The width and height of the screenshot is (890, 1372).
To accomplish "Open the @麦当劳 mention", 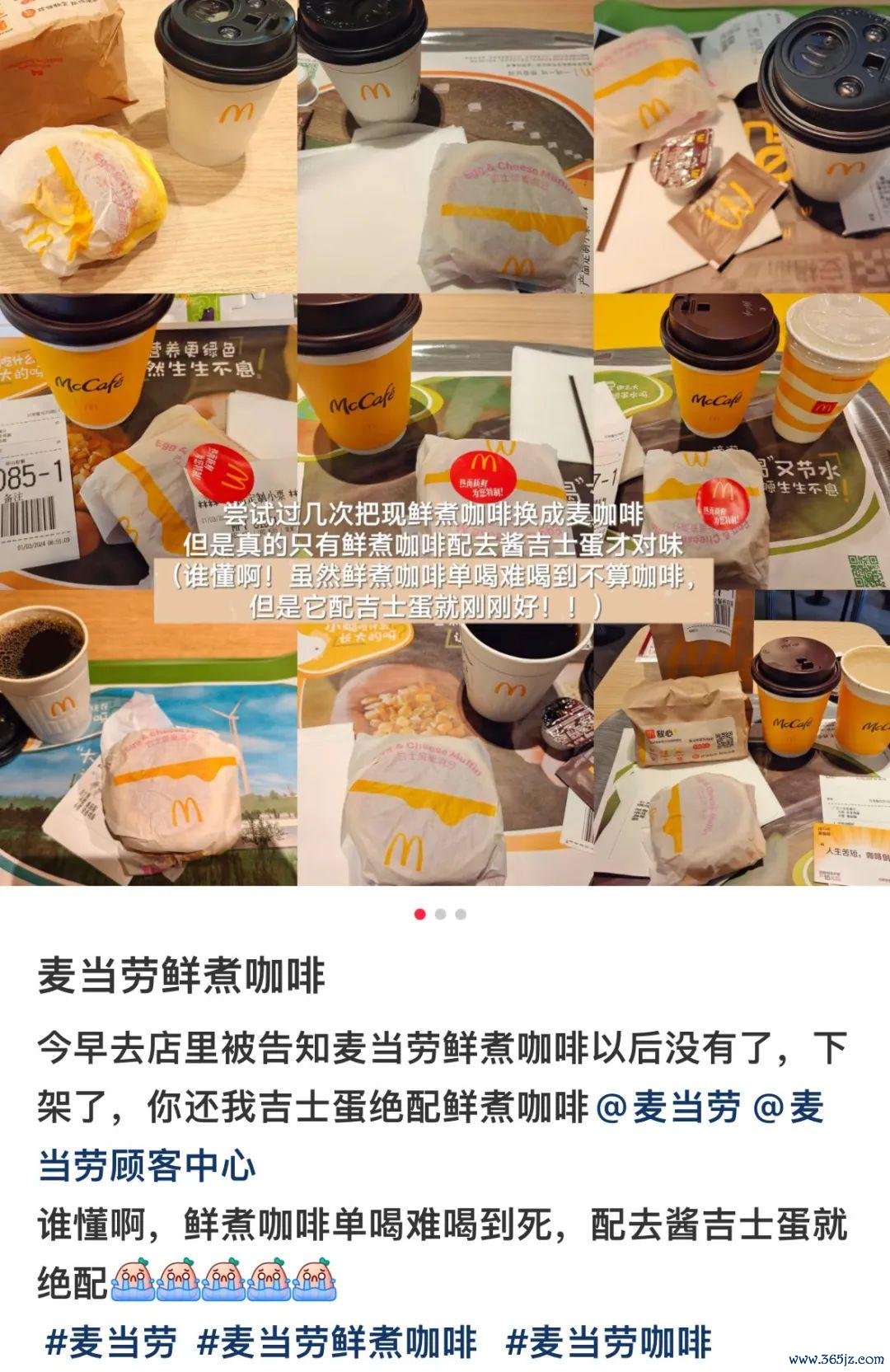I will (x=667, y=1107).
